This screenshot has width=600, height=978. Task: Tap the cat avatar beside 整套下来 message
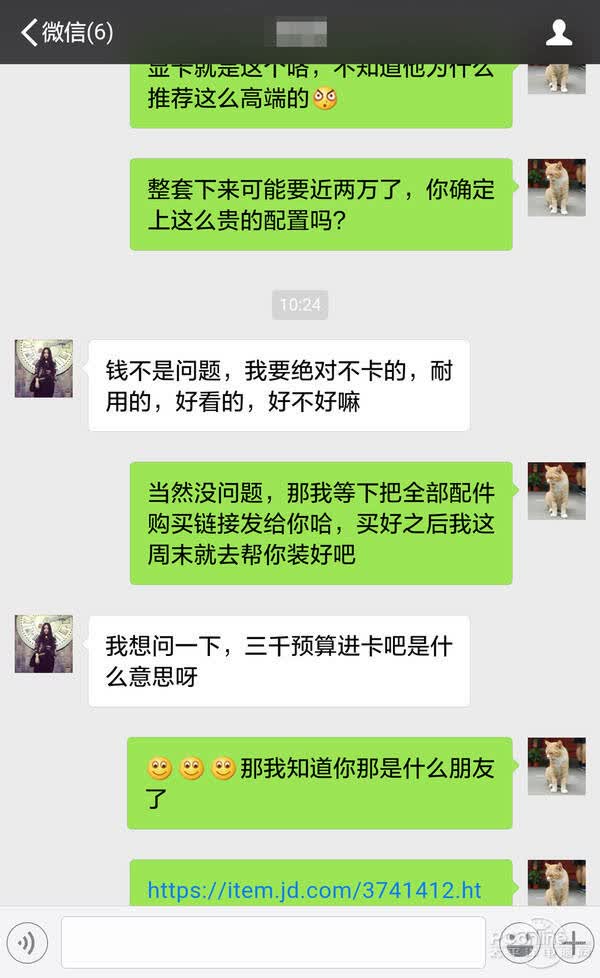556,187
